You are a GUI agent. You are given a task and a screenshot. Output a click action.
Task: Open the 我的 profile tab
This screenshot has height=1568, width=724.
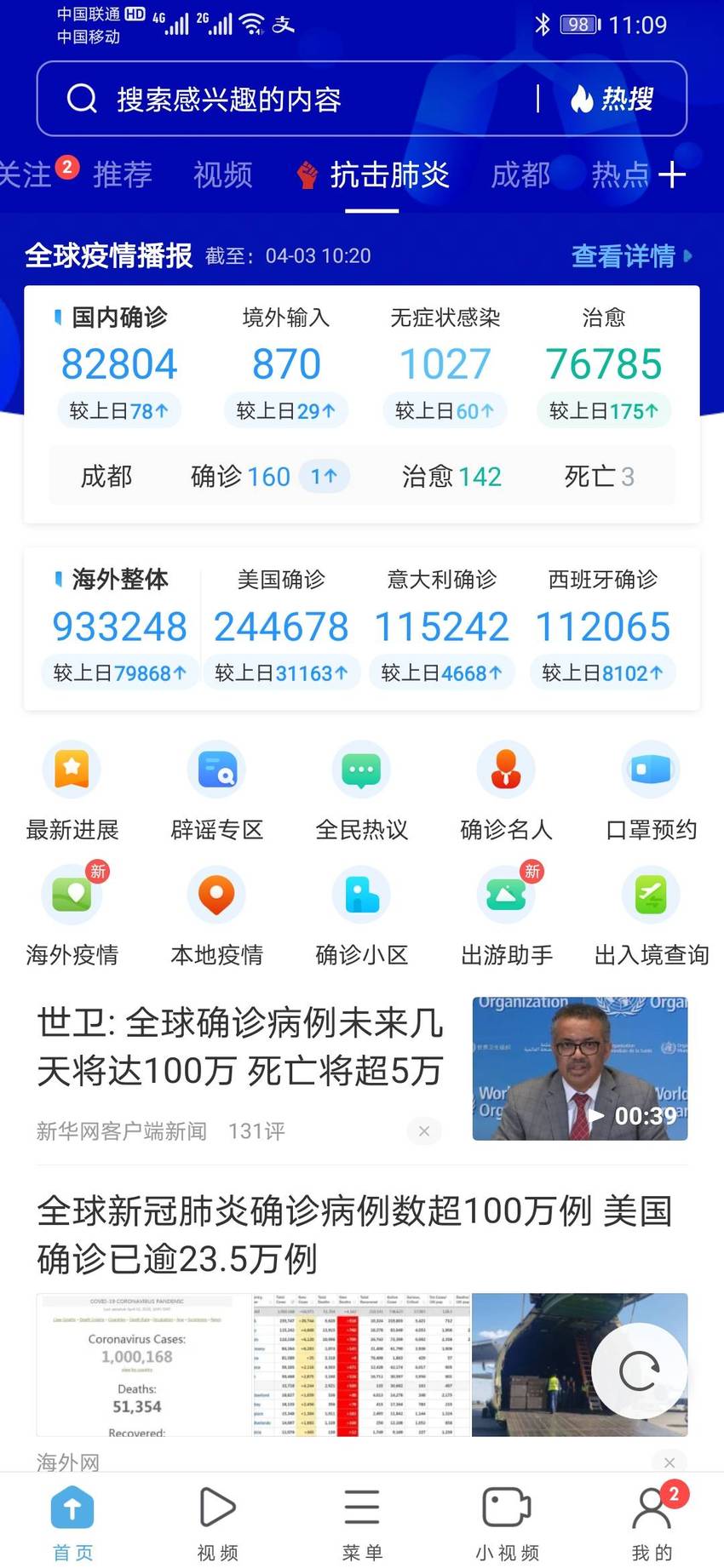point(652,1524)
